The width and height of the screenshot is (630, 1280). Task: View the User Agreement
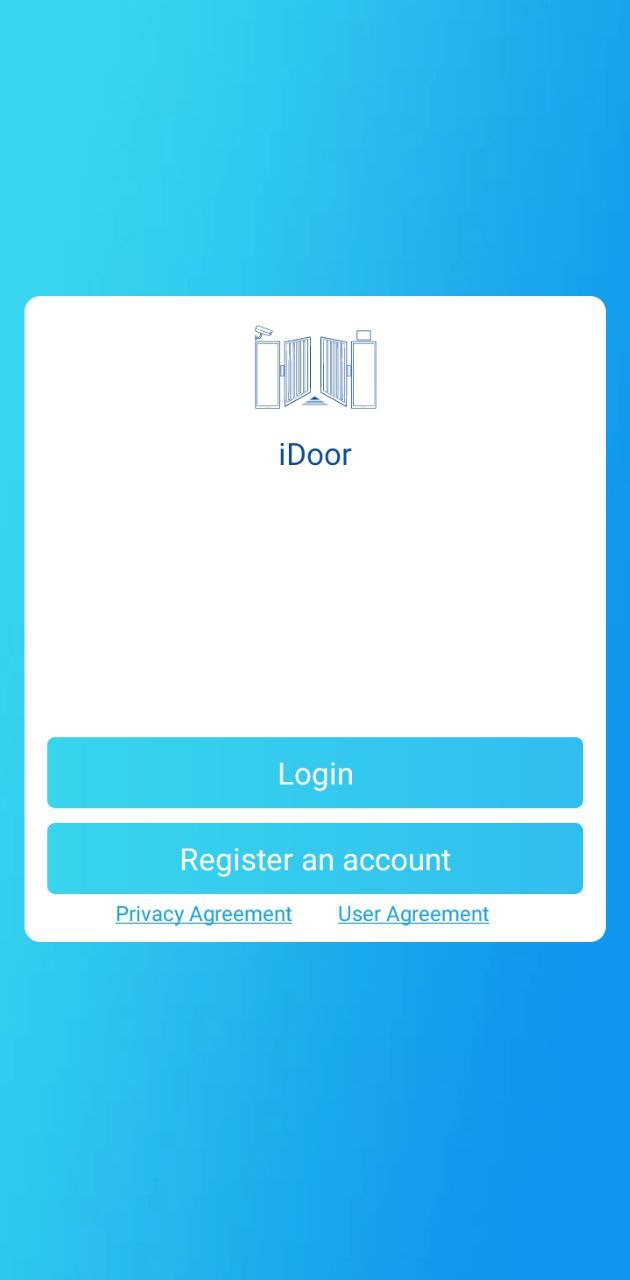coord(413,914)
